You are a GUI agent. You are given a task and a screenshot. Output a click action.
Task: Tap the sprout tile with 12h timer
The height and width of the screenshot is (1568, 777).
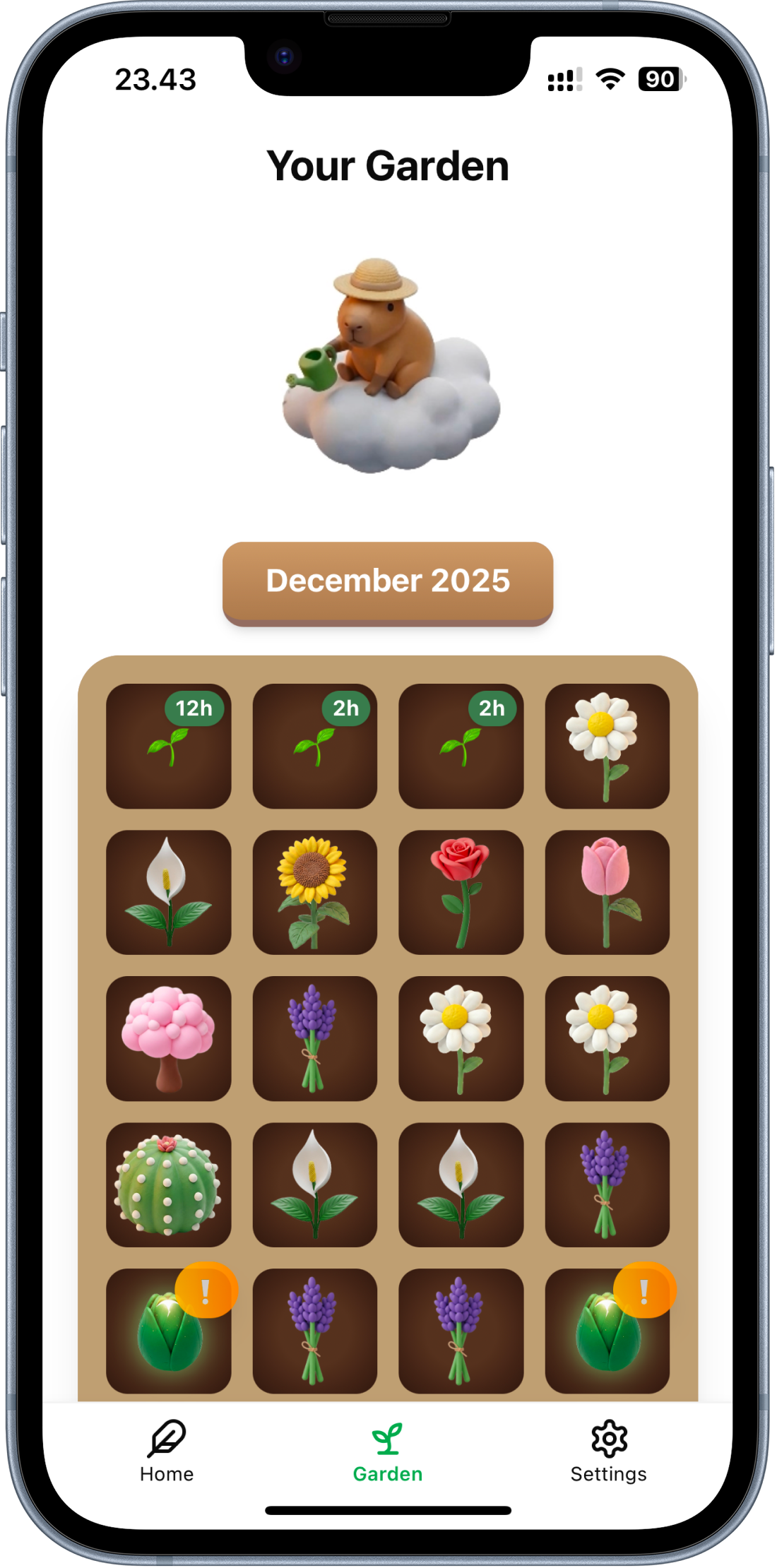(169, 746)
